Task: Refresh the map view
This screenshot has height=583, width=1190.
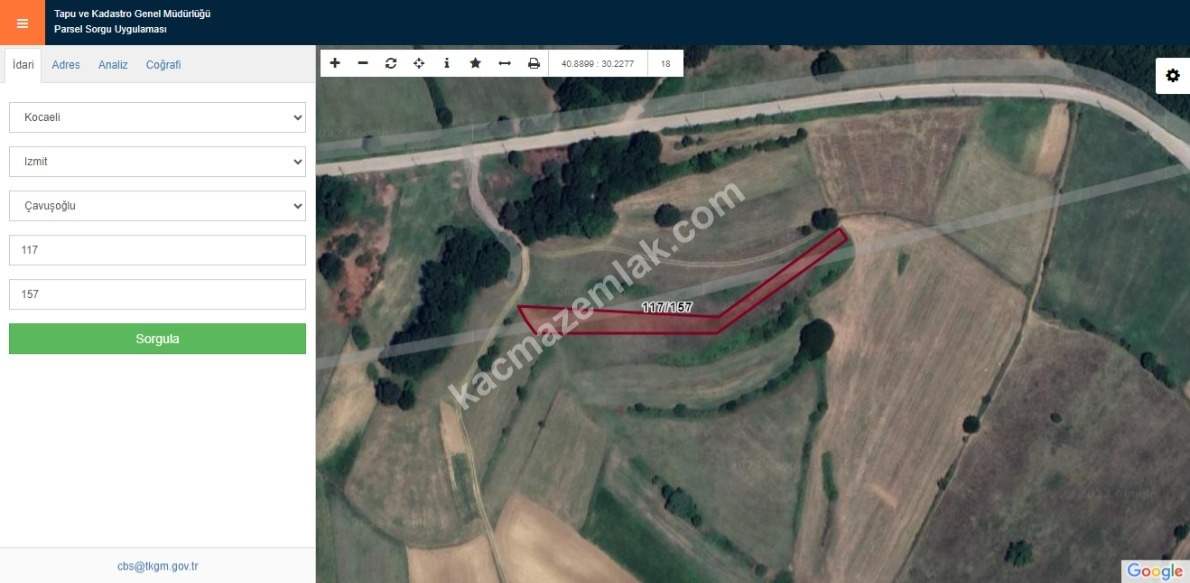Action: click(x=391, y=63)
